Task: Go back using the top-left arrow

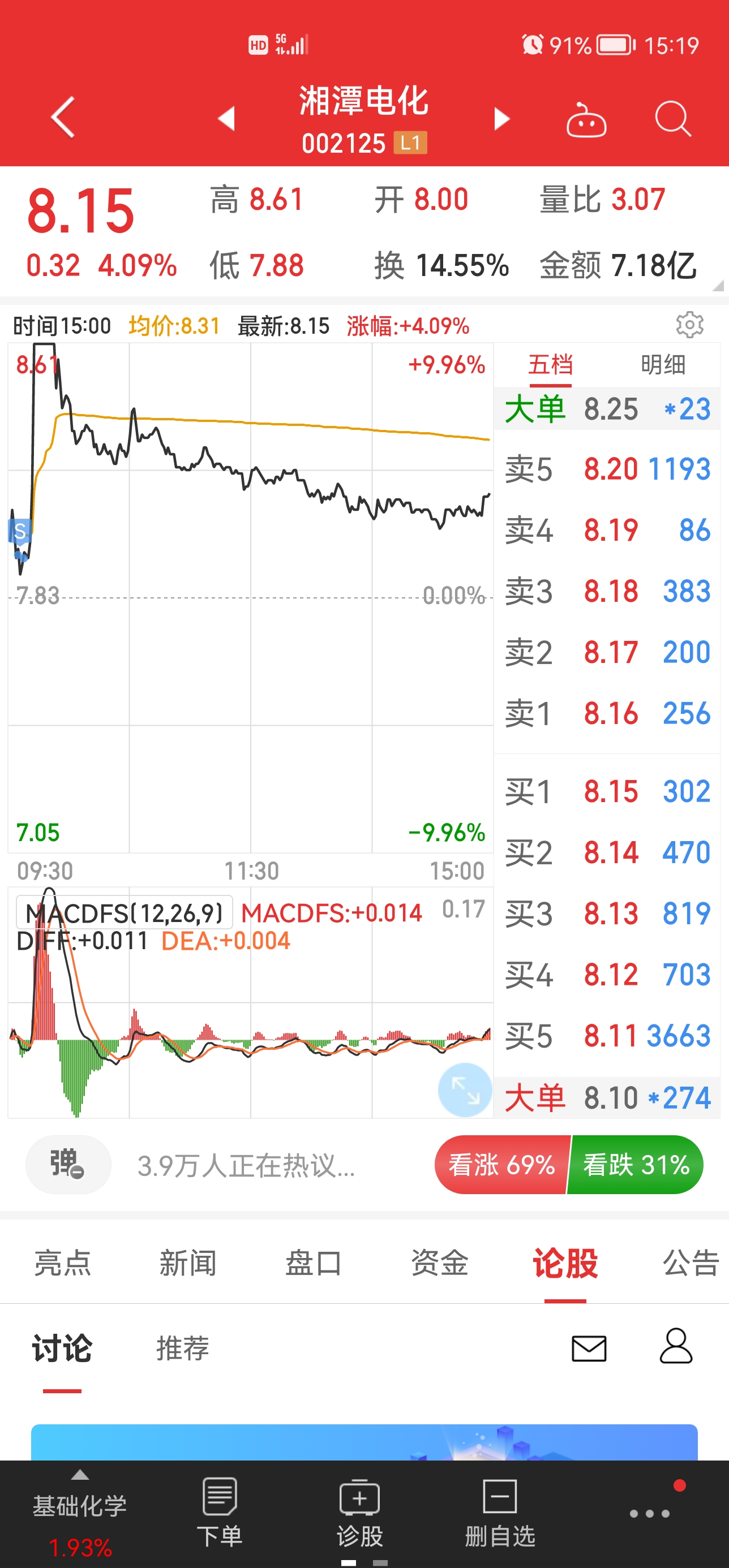Action: point(63,117)
